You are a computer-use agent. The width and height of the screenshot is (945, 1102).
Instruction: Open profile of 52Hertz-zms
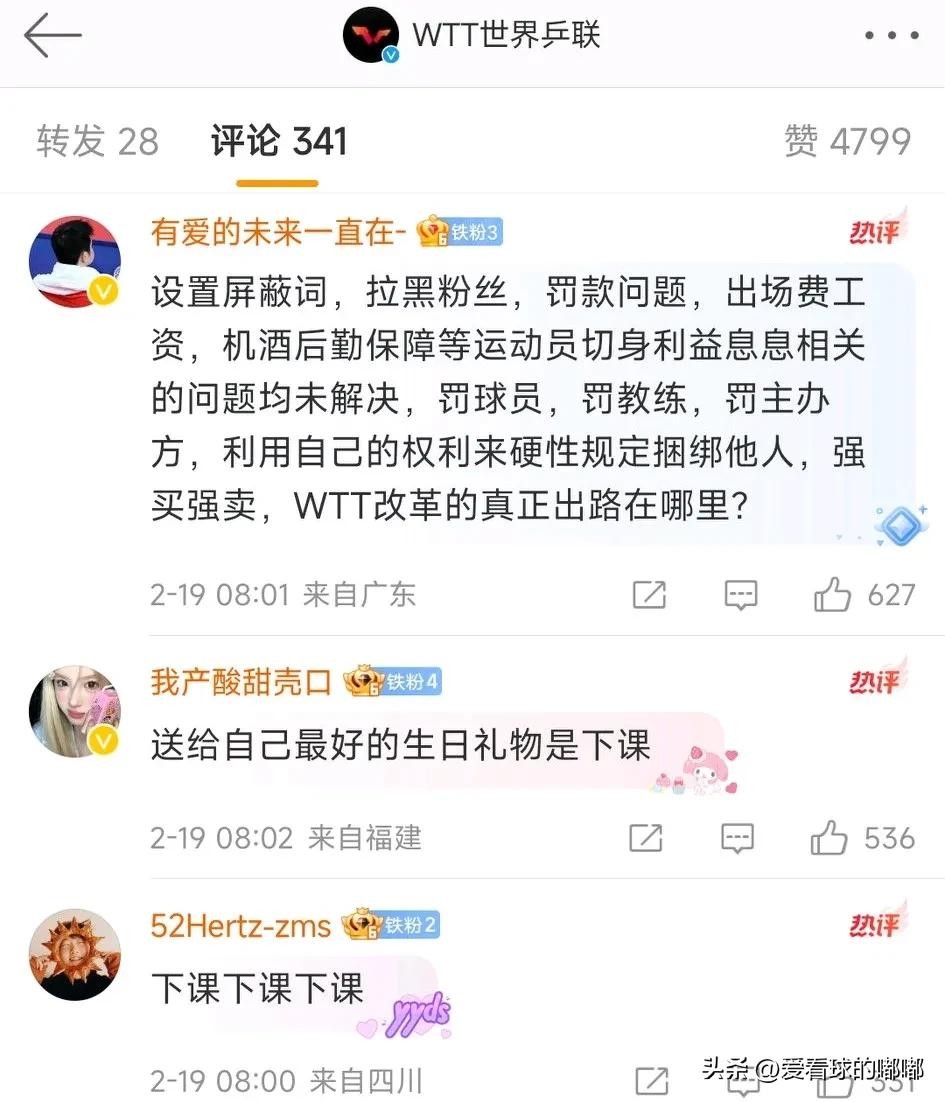(240, 925)
